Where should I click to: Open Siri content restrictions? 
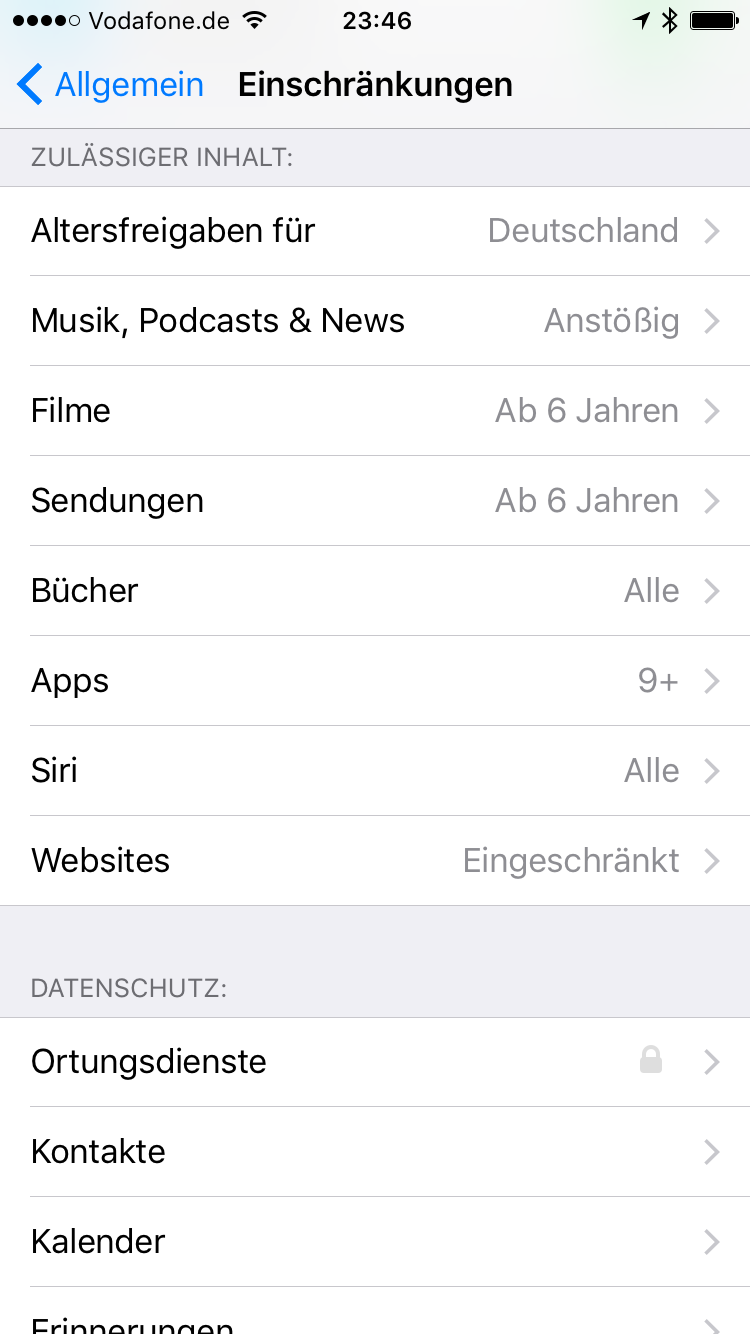(x=375, y=771)
